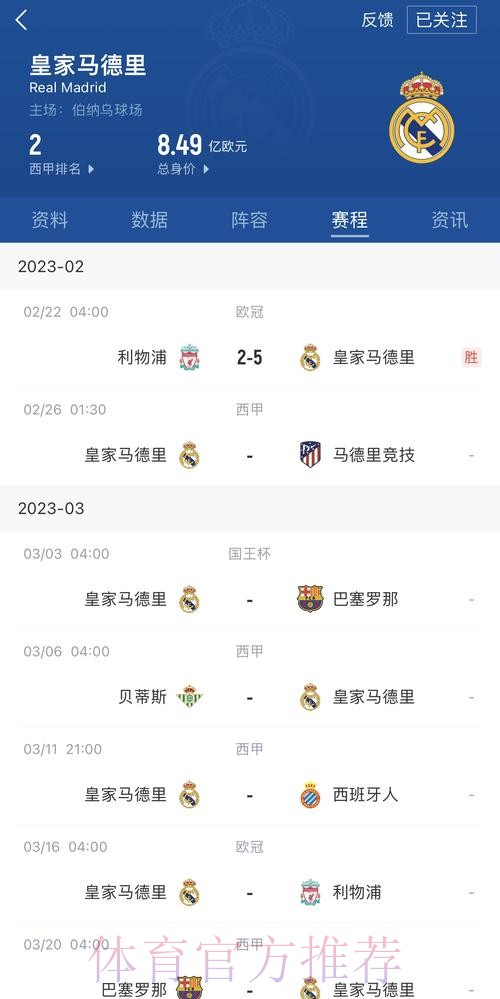Open the 利物浦 2-5 皇家马德里 match
The image size is (500, 999).
(250, 338)
